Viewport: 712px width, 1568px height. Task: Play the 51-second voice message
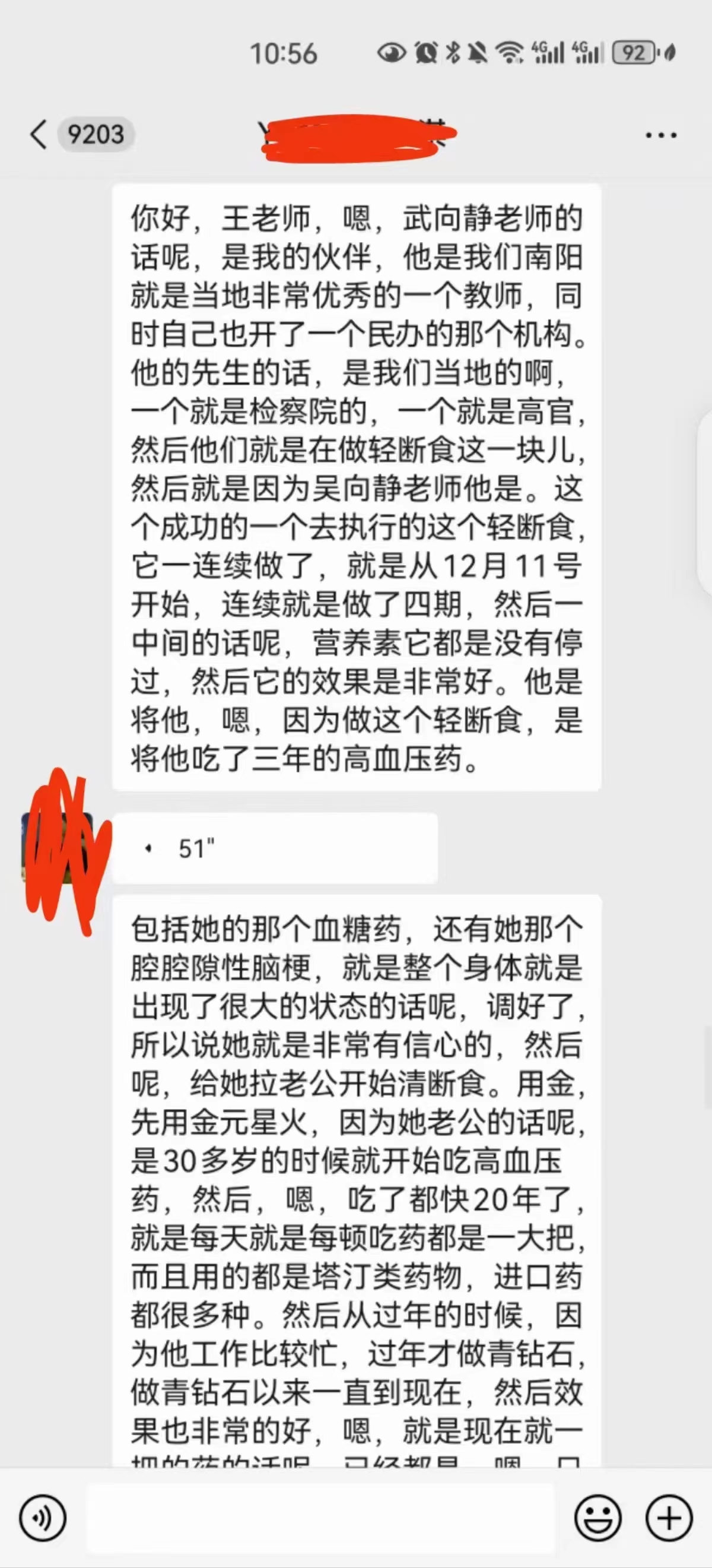click(274, 848)
